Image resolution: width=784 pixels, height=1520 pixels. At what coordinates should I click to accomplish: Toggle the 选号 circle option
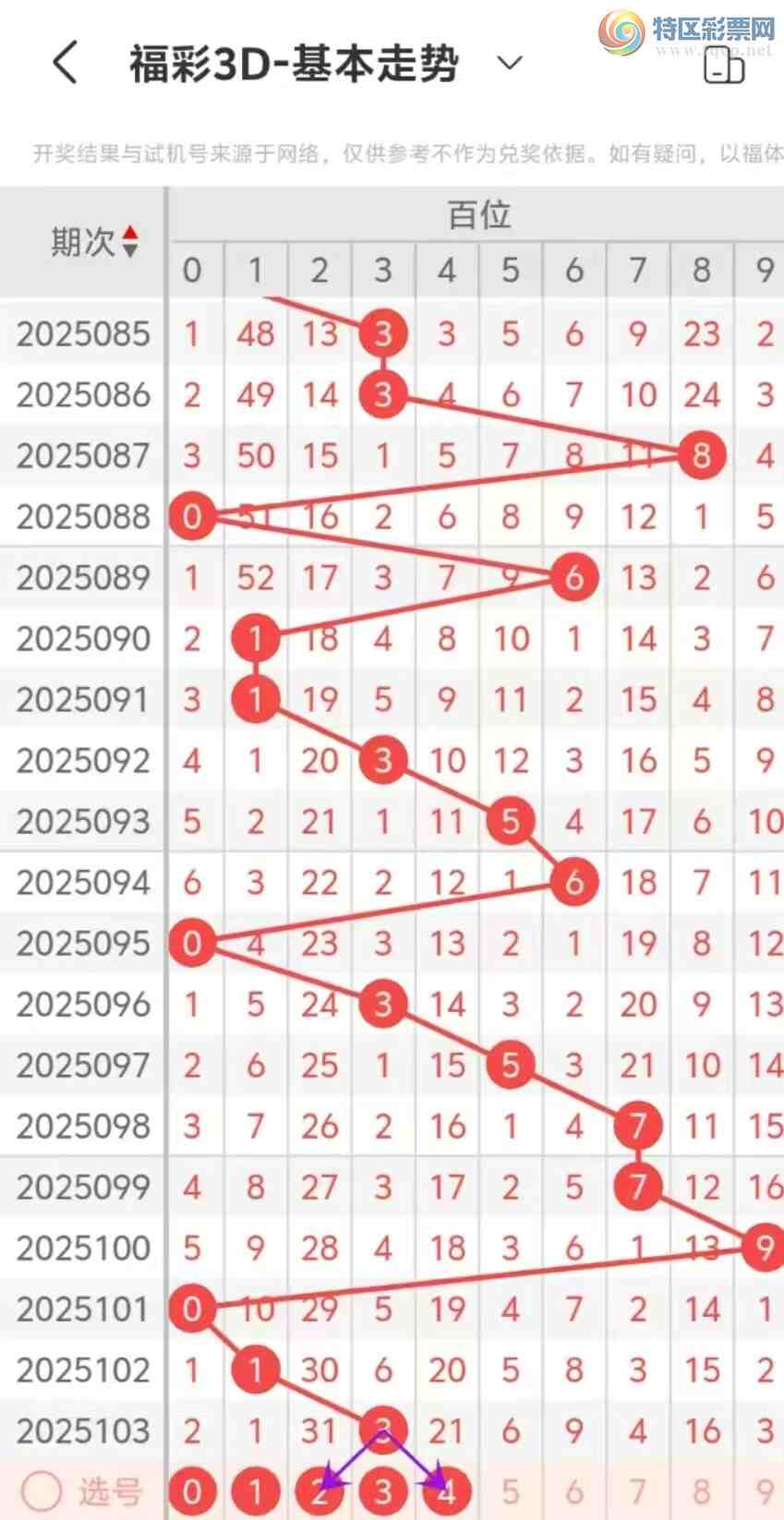tap(42, 1490)
